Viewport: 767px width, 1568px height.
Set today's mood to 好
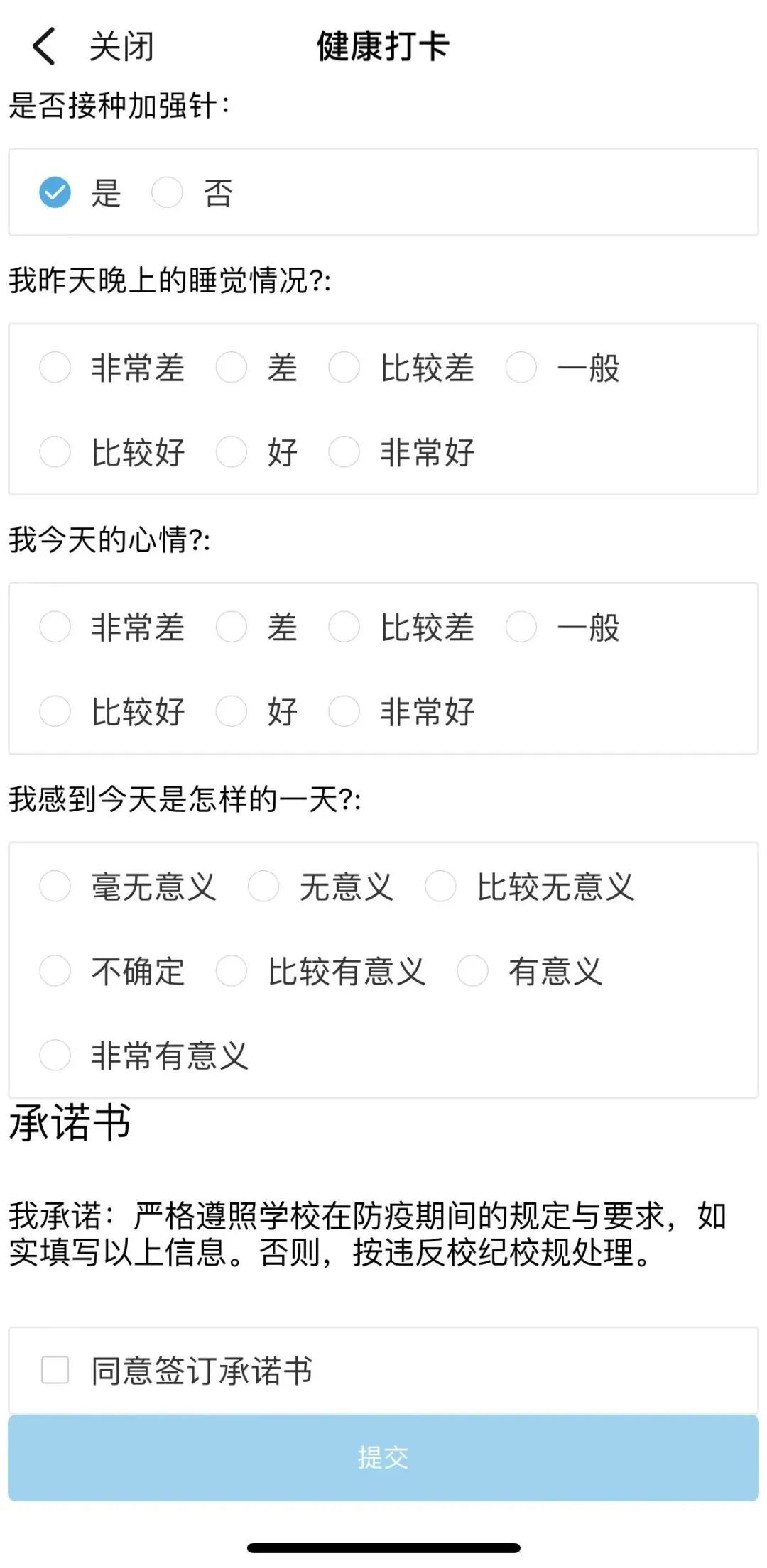point(232,711)
